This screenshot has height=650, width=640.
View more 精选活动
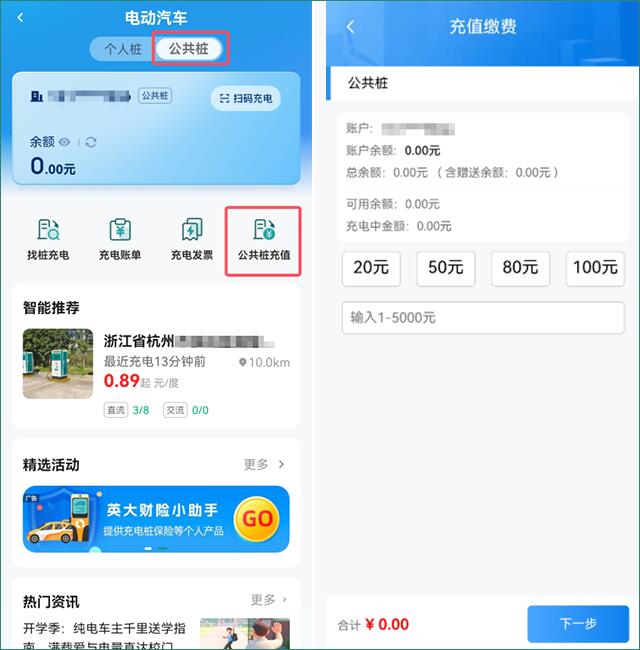point(266,464)
